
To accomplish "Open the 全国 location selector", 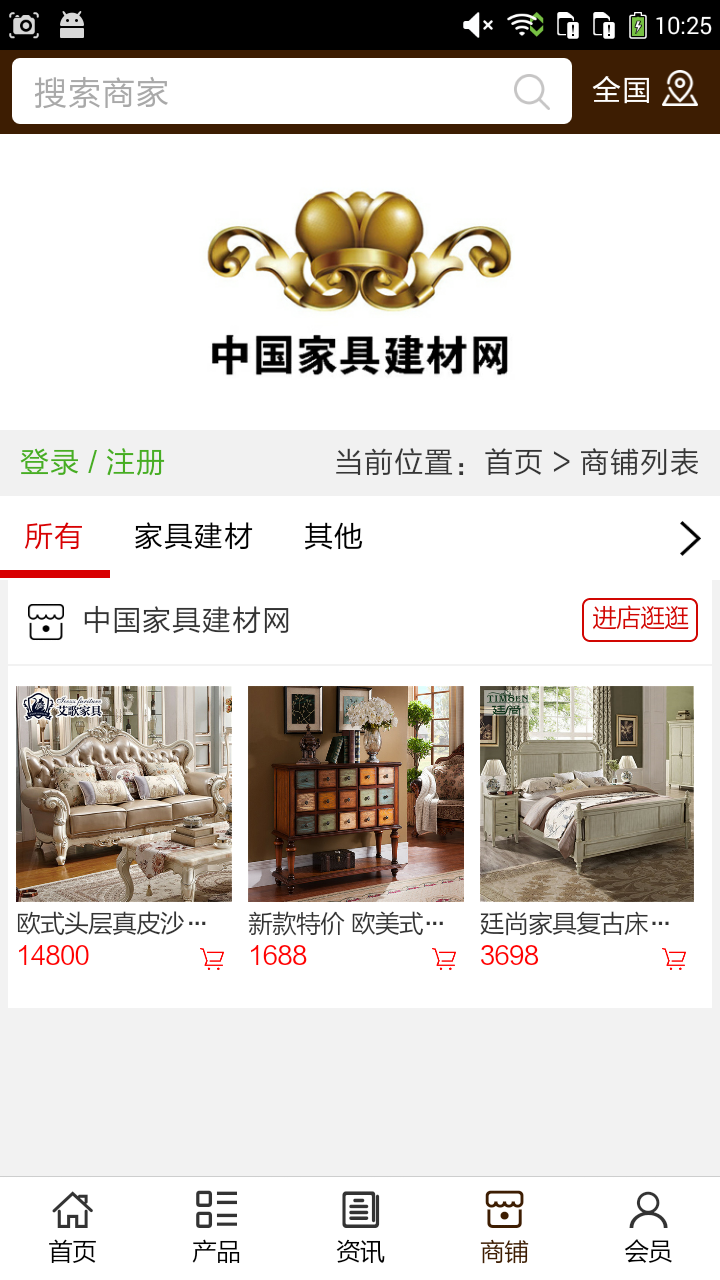I will (644, 90).
